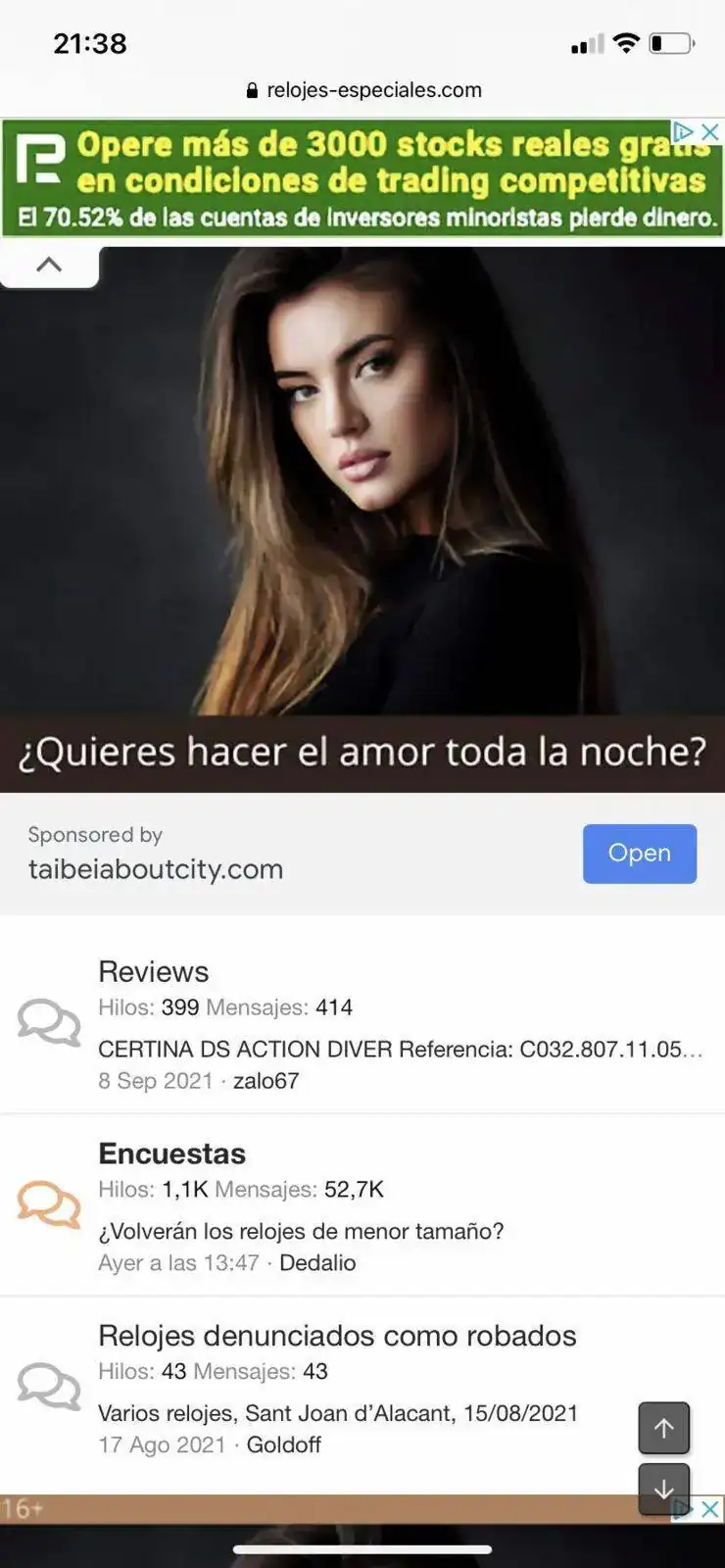Open the Reviews forum section
This screenshot has height=1568, width=725.
154,971
